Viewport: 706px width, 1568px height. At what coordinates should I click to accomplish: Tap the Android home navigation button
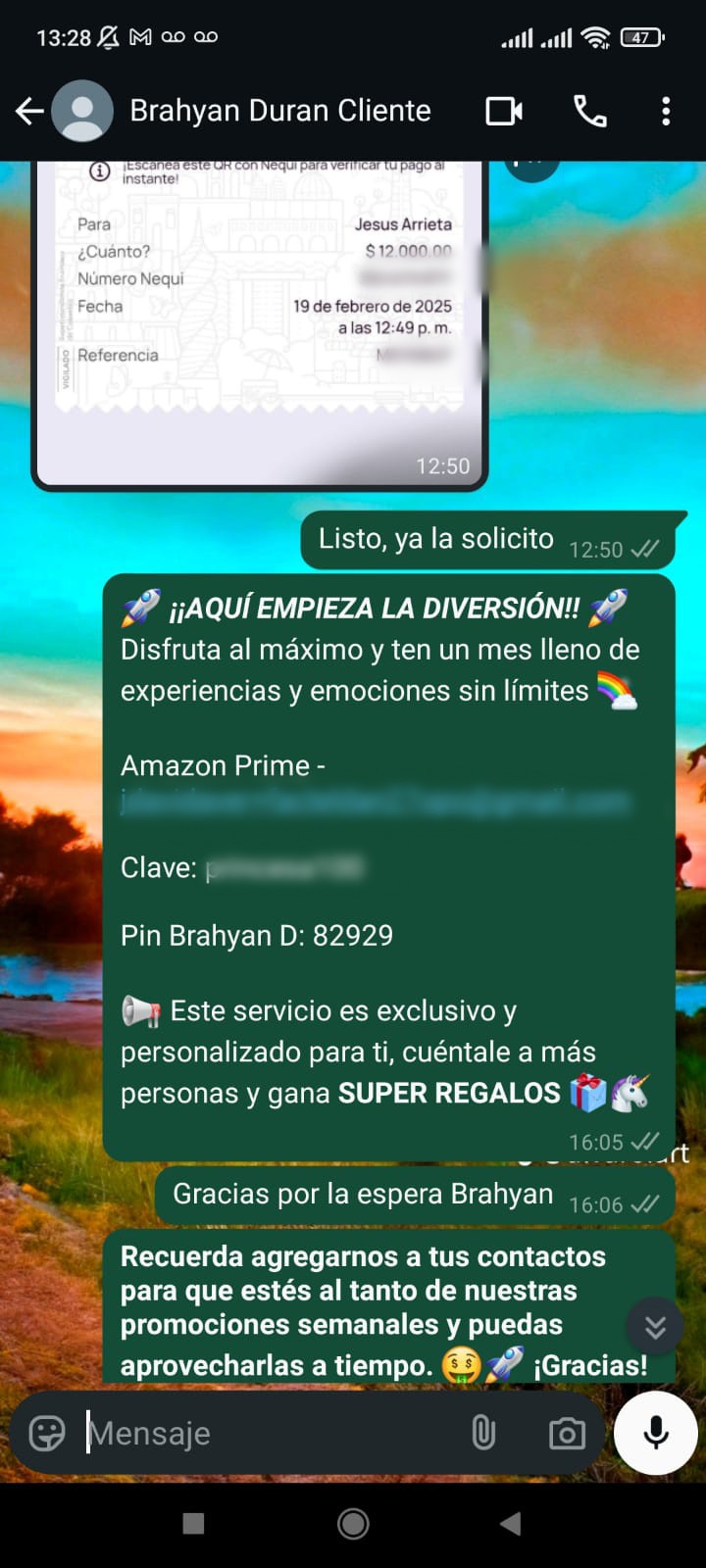pos(353,1524)
